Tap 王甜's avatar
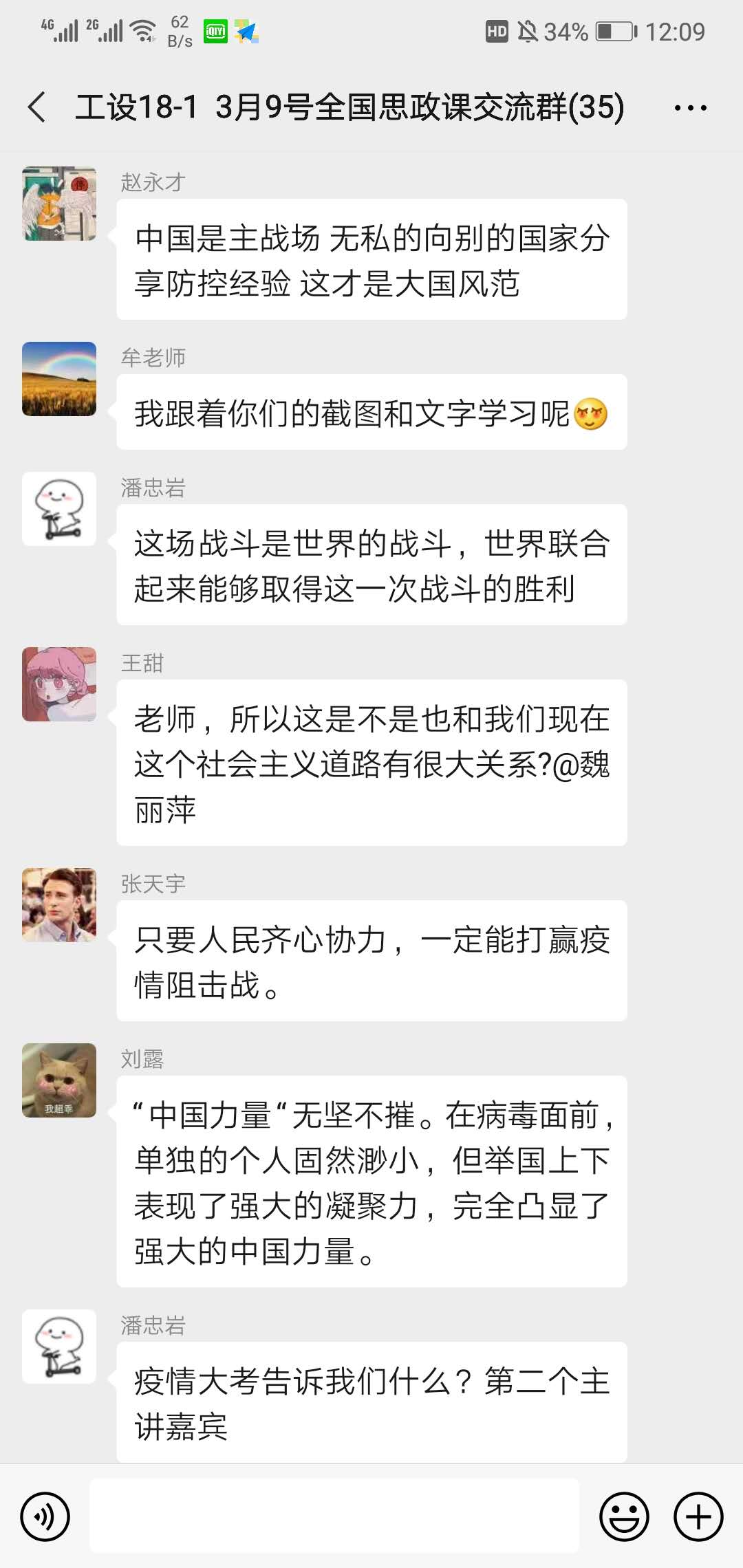Screen dimensions: 743x1568 tap(59, 684)
